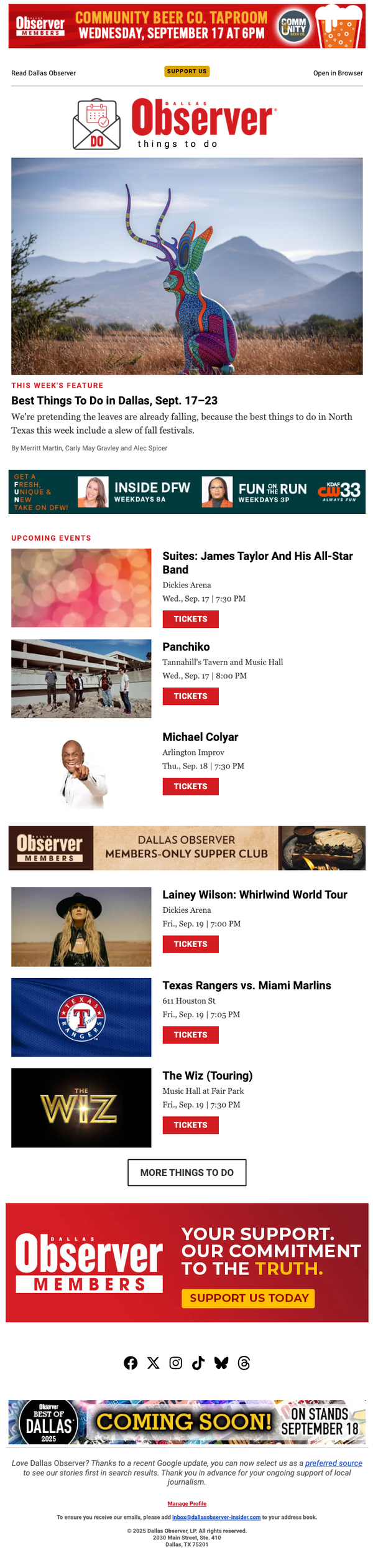Visit the Threads profile
The width and height of the screenshot is (373, 1568).
[x=244, y=1363]
